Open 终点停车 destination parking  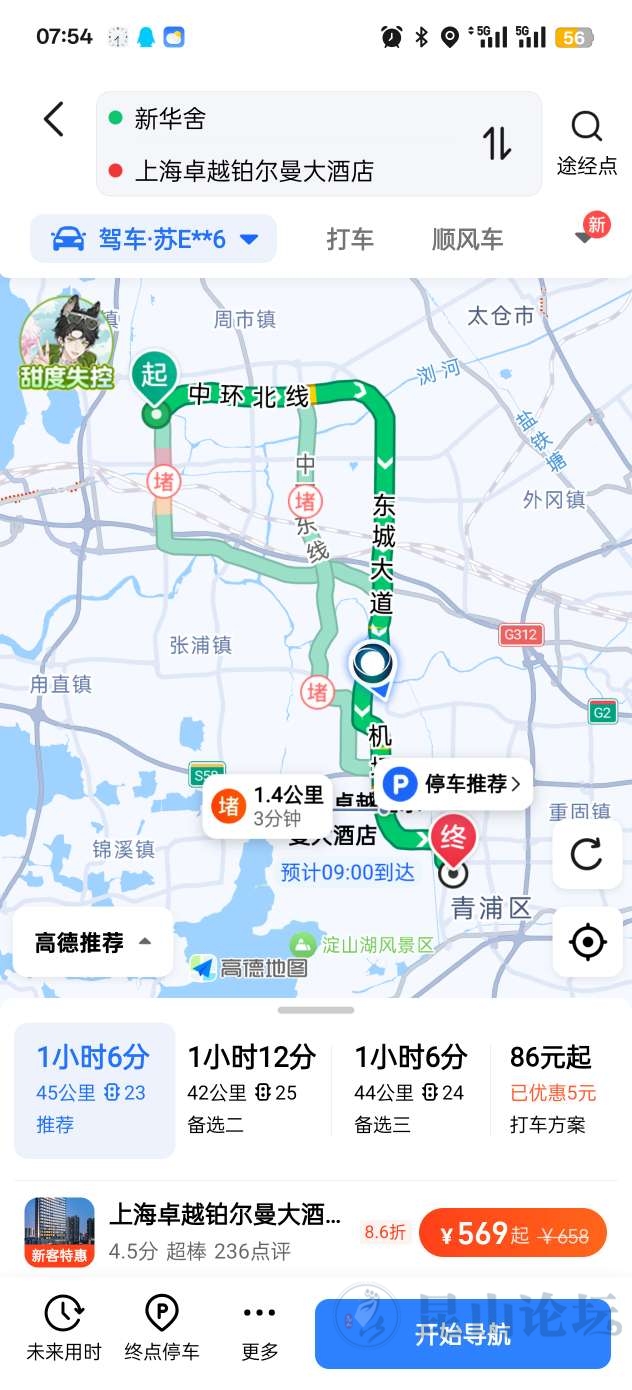tap(162, 1327)
